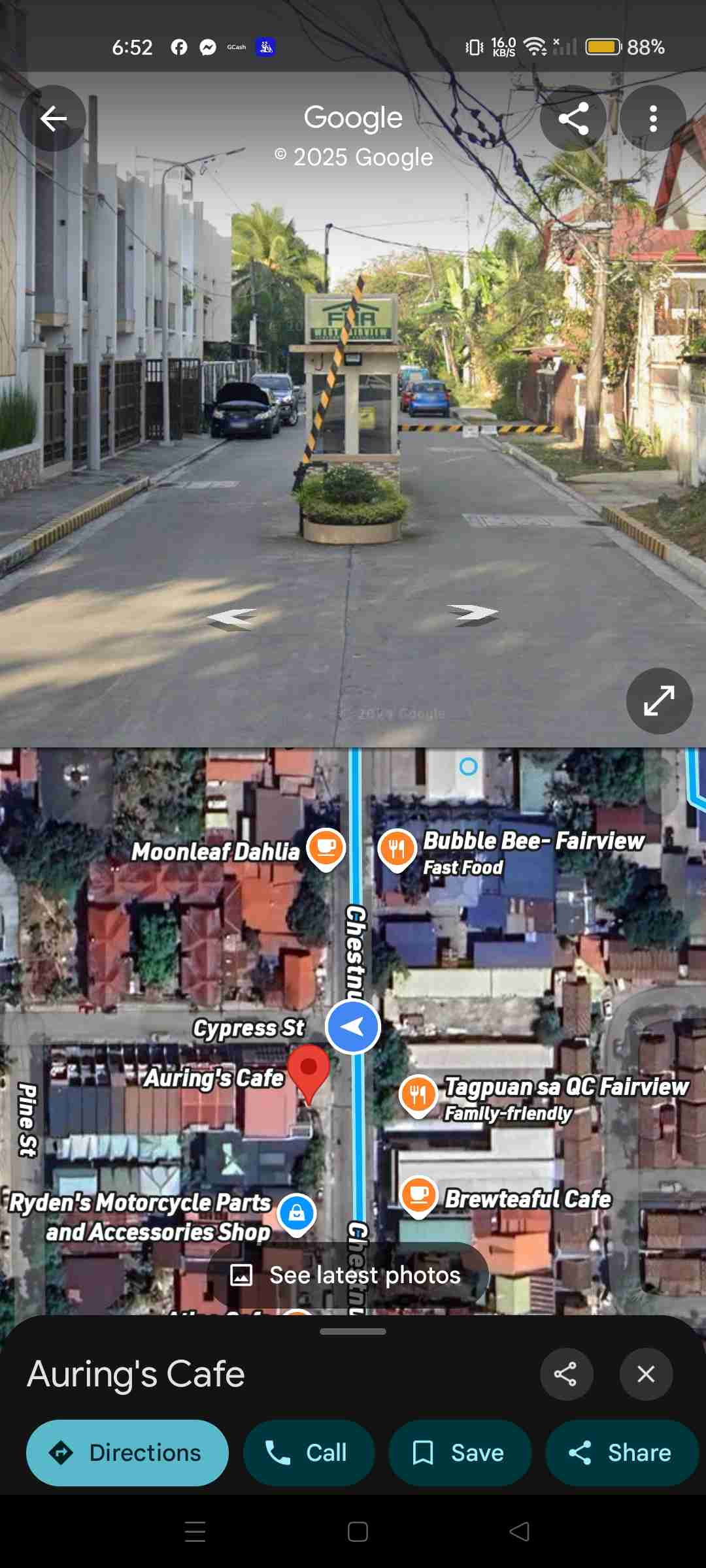
Task: Tap the blue Street View direction indicator
Action: coord(352,1026)
